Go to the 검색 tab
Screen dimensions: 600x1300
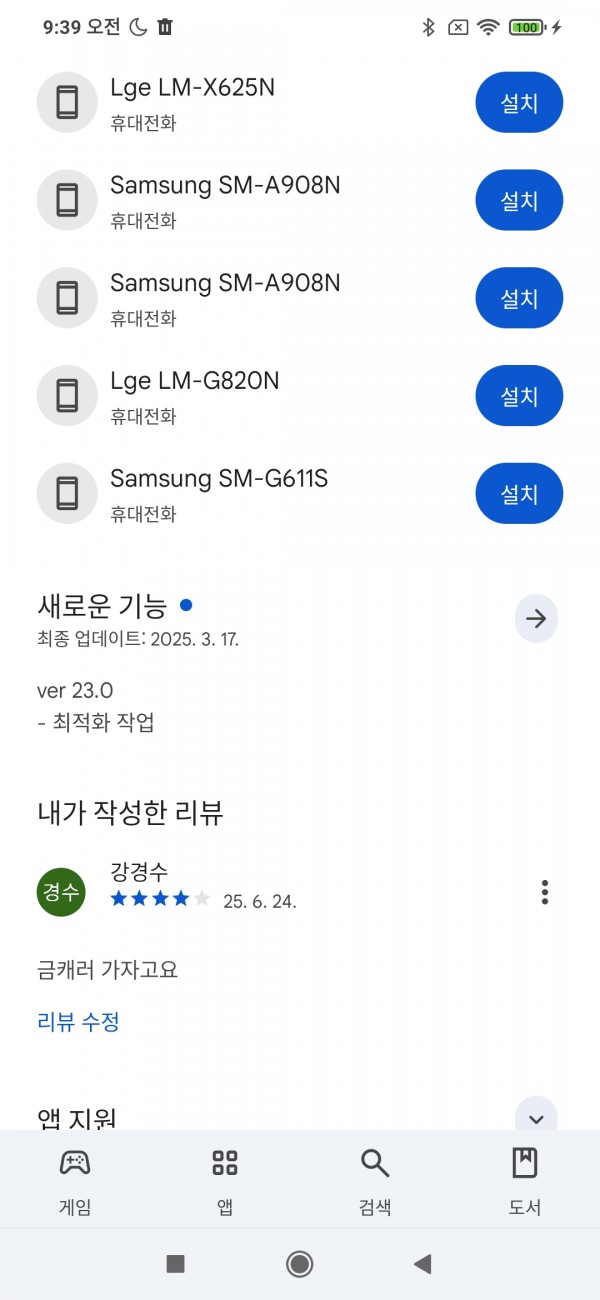click(x=375, y=1180)
